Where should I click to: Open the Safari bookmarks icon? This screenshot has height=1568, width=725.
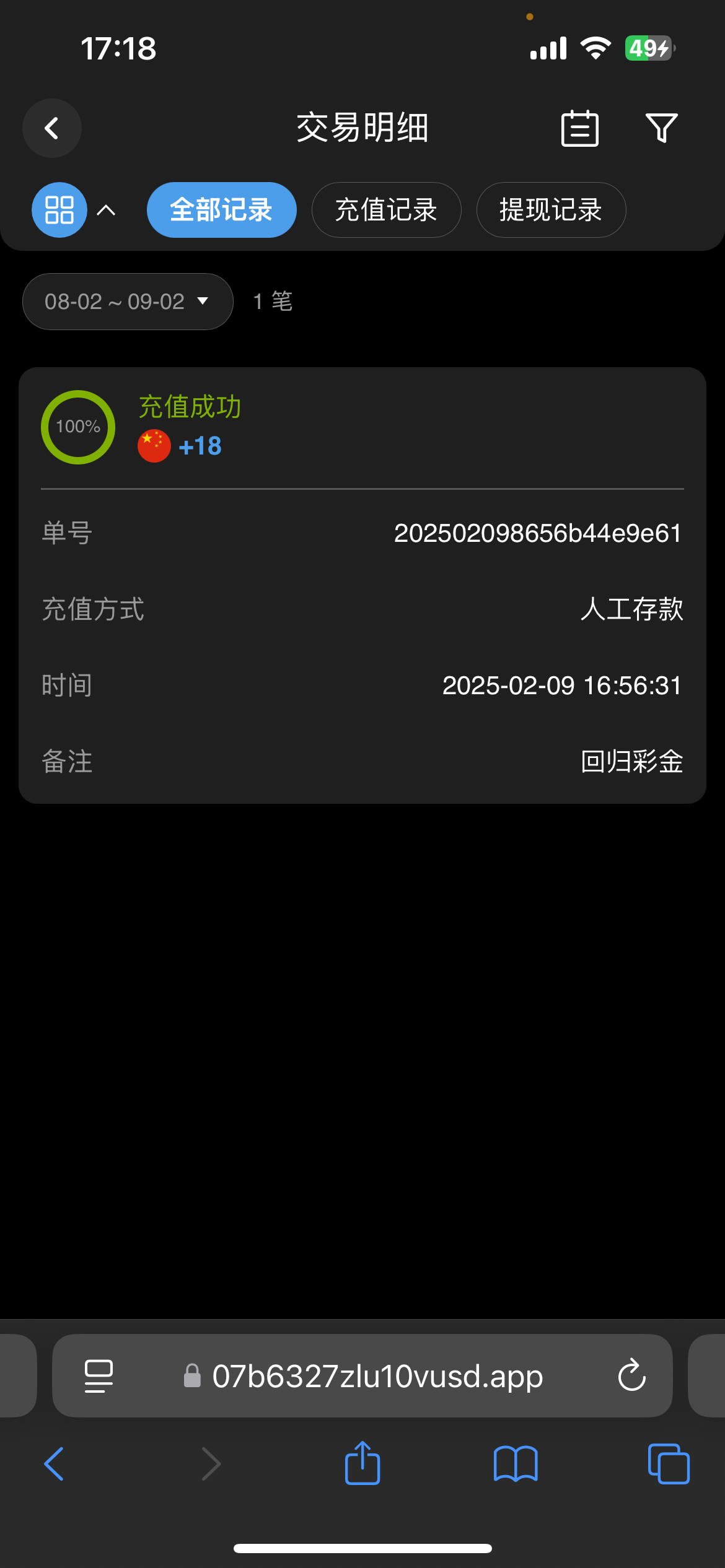[515, 1464]
